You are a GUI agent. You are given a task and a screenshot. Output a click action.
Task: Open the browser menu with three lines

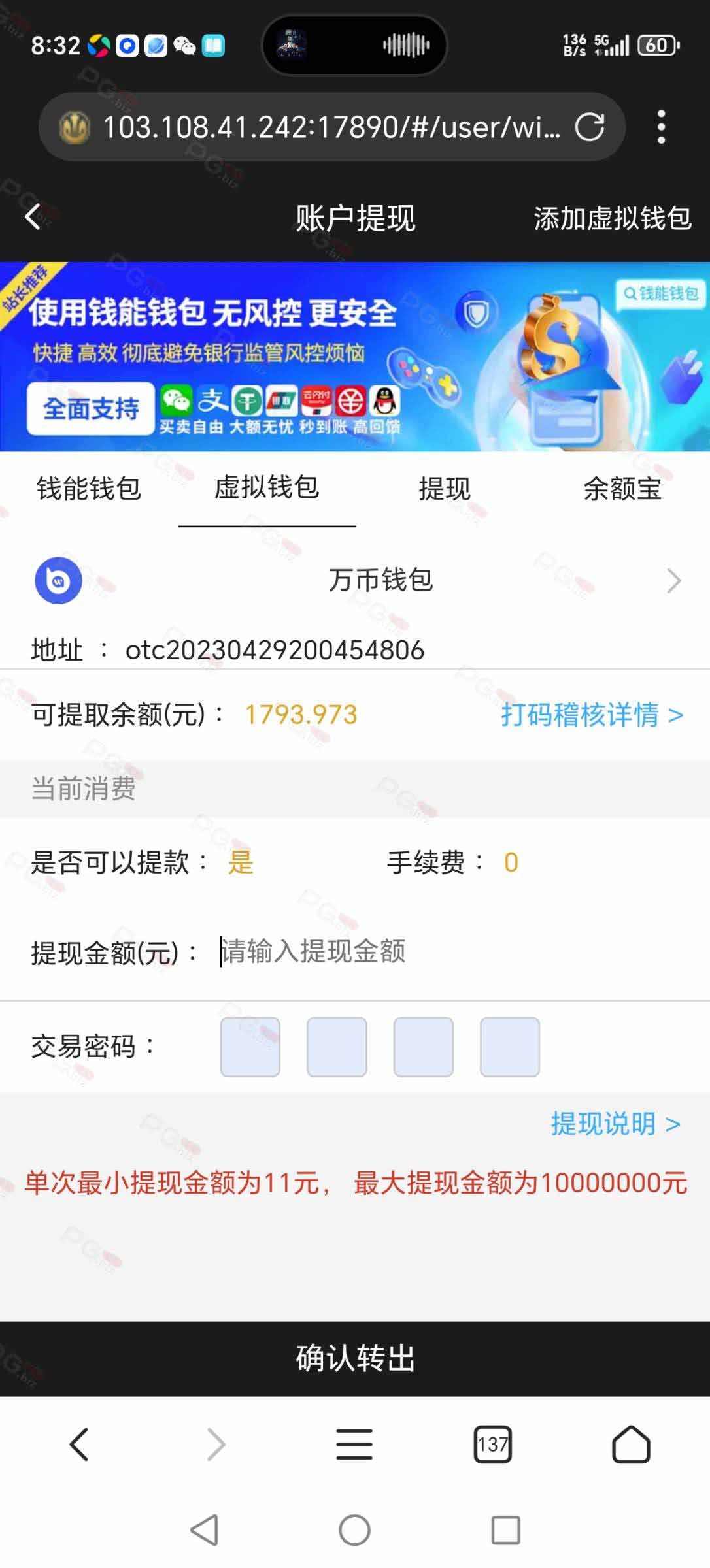[354, 1444]
